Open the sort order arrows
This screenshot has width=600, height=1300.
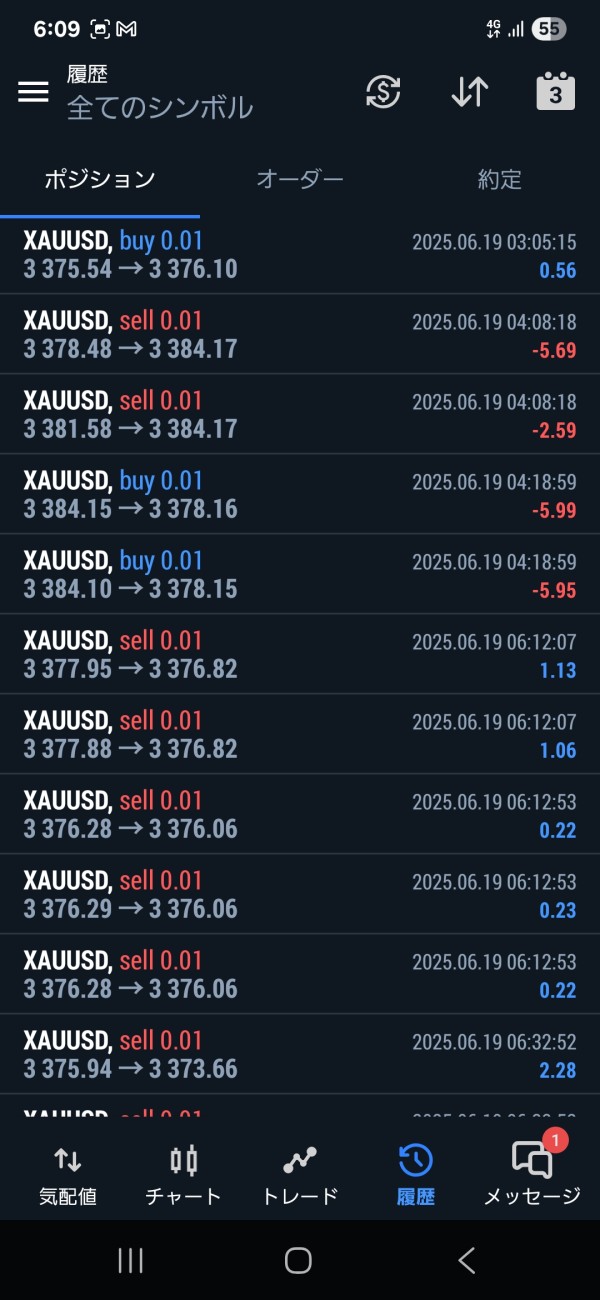pos(469,92)
